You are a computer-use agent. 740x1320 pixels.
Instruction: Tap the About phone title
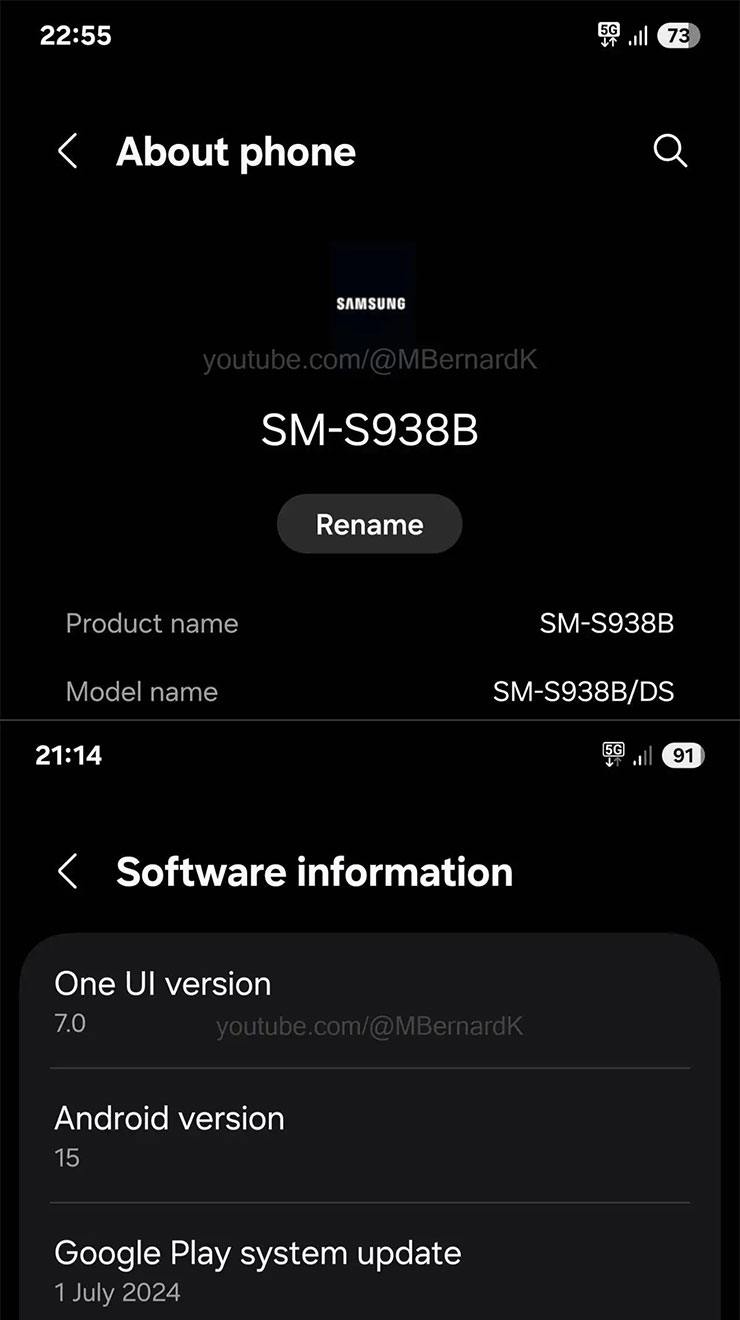coord(236,152)
